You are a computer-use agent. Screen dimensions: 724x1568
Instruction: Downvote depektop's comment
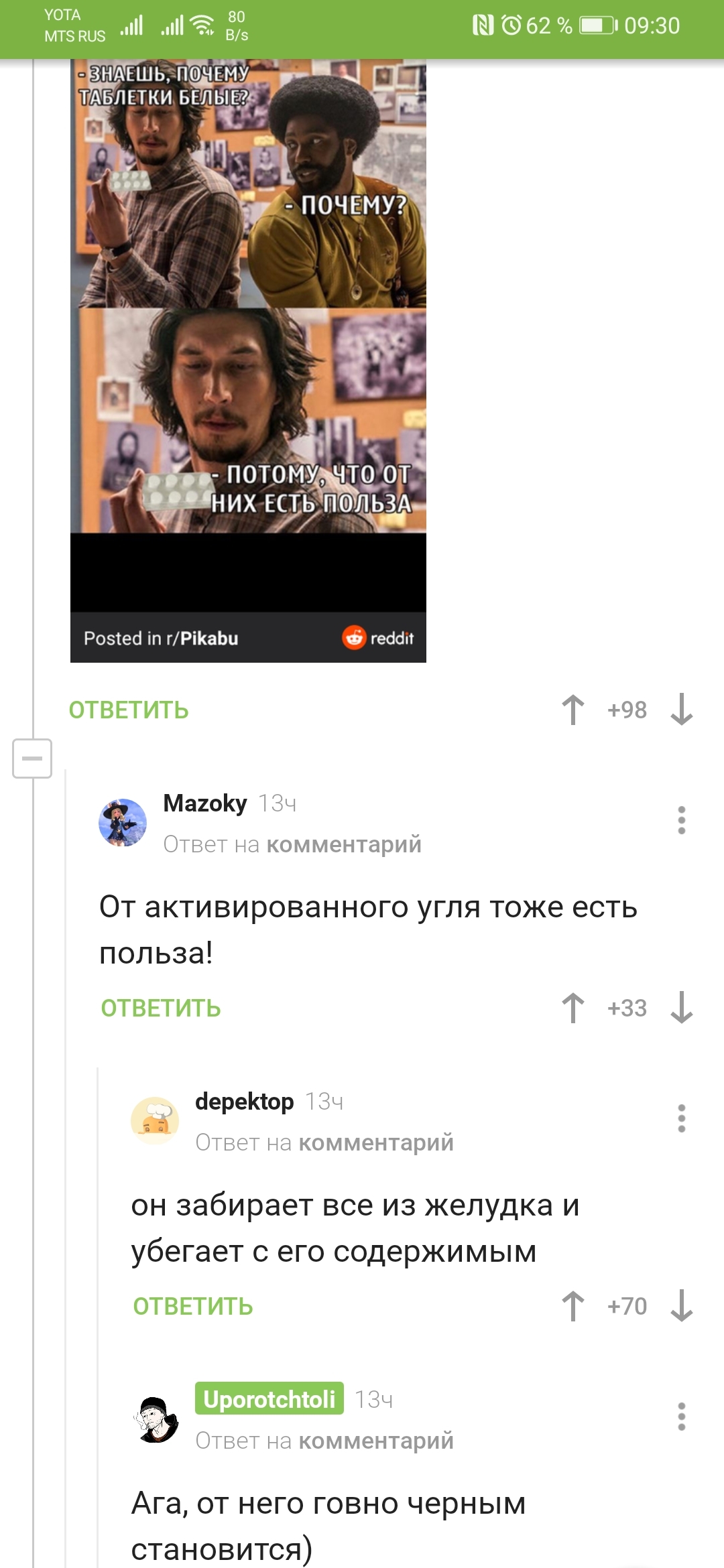[681, 1306]
